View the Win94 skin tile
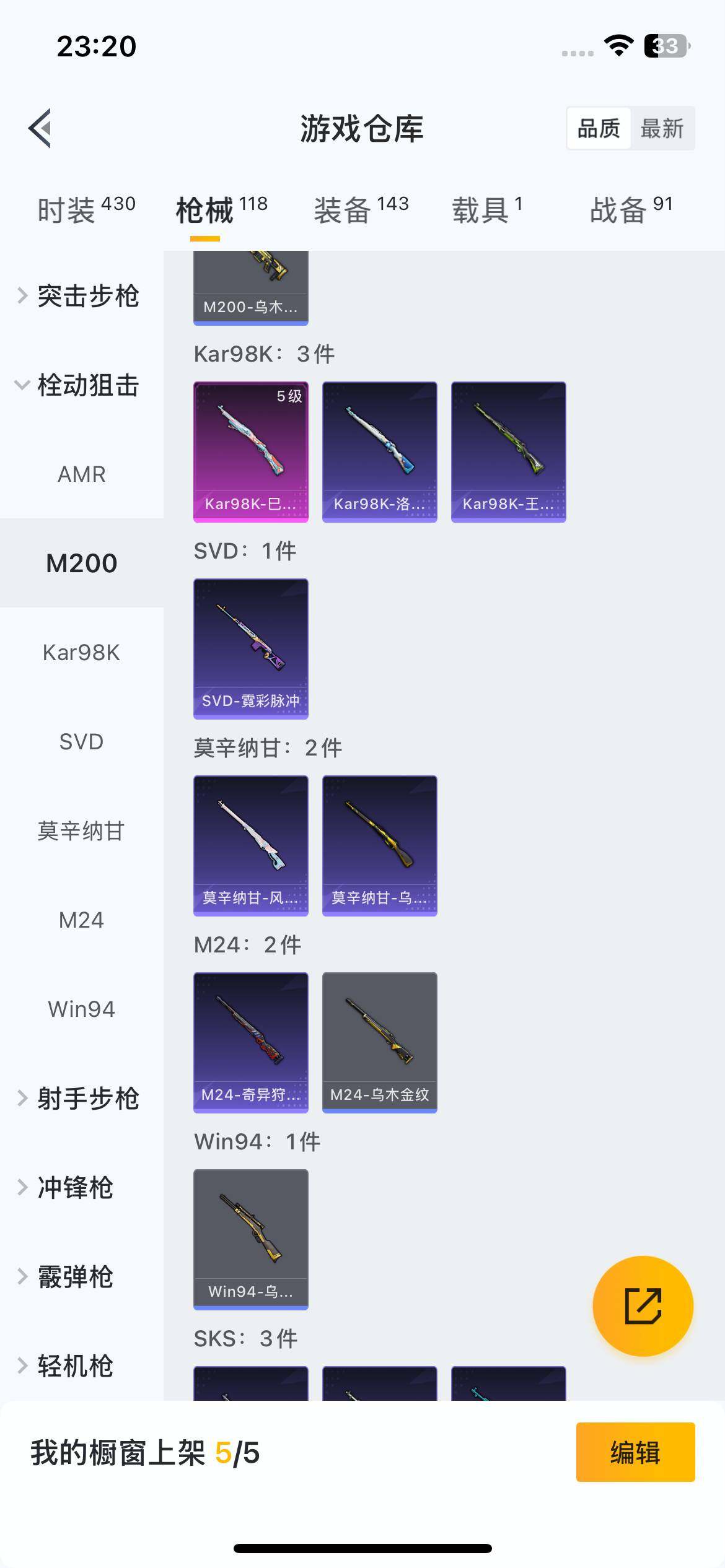725x1568 pixels. pyautogui.click(x=251, y=1239)
